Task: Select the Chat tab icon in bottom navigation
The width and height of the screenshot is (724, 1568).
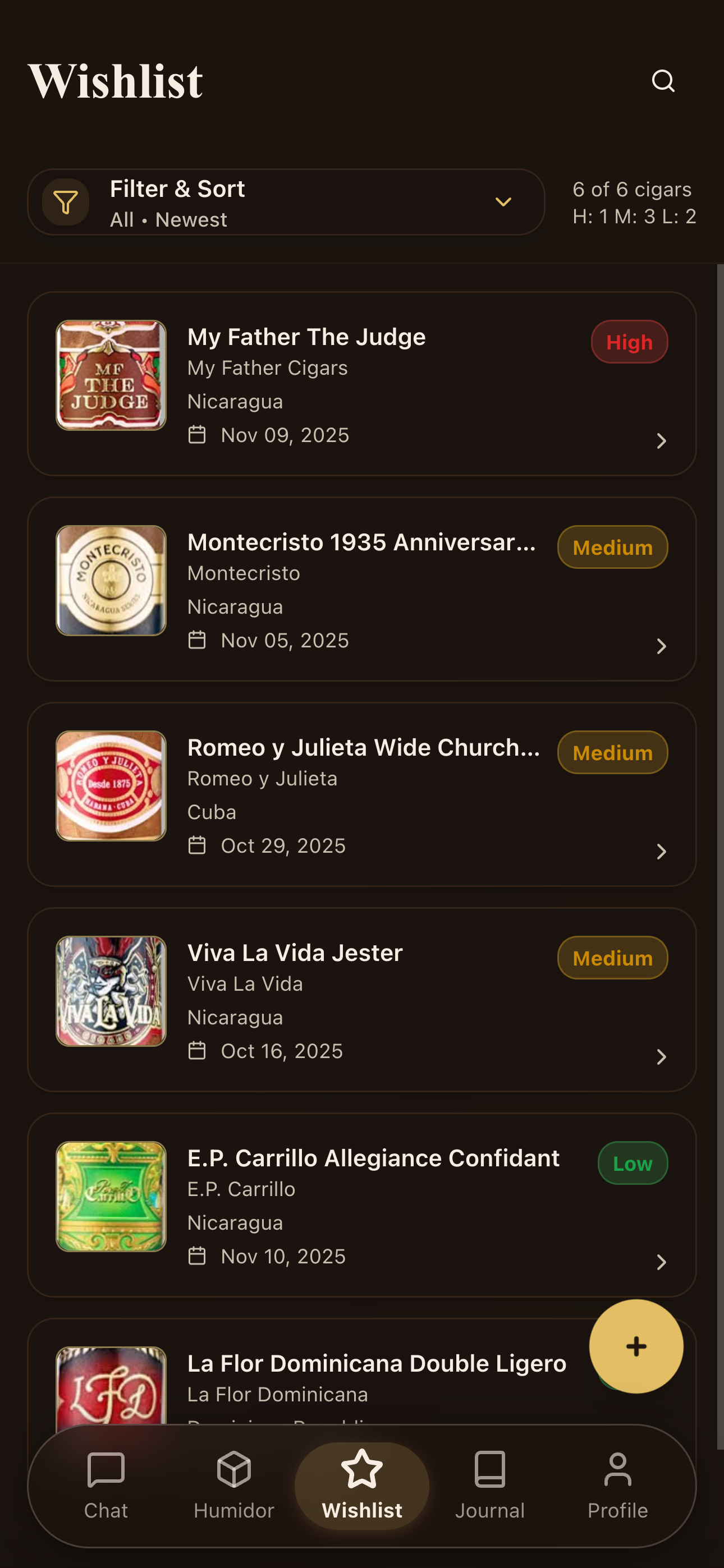Action: 107,1470
